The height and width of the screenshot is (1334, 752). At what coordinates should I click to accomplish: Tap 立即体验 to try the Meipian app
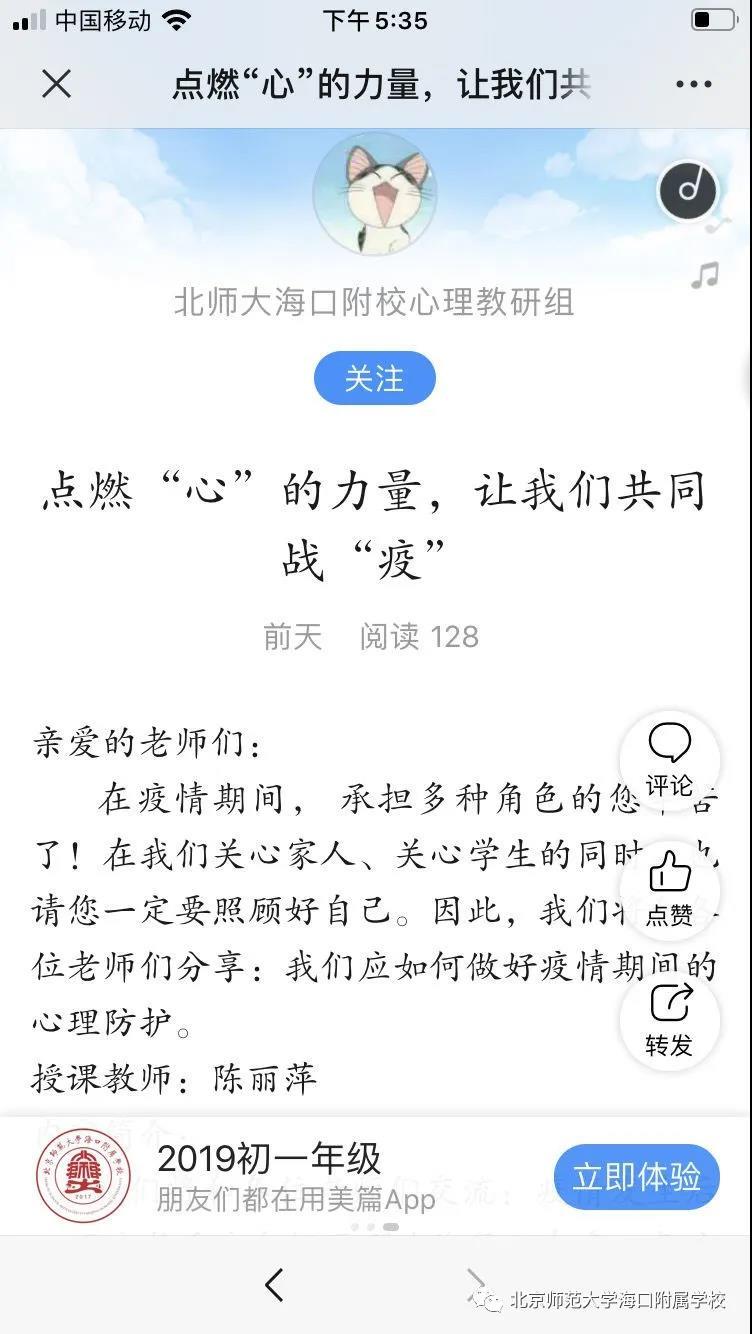pyautogui.click(x=636, y=1177)
